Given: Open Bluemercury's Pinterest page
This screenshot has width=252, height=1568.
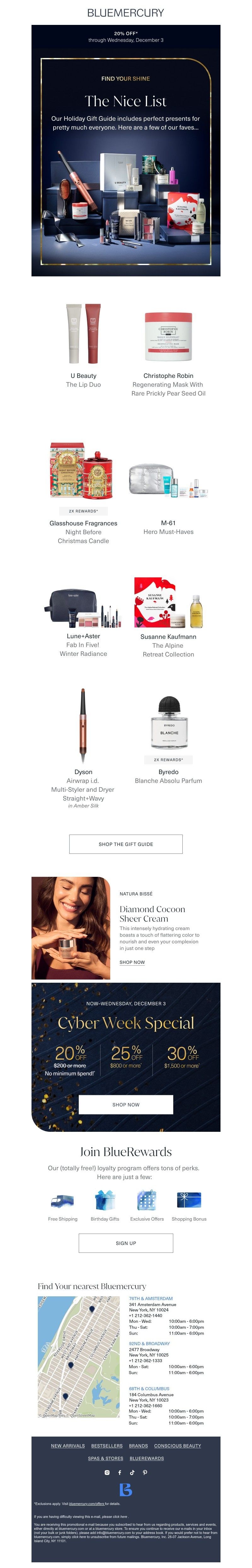Looking at the screenshot, I should coord(145,1473).
